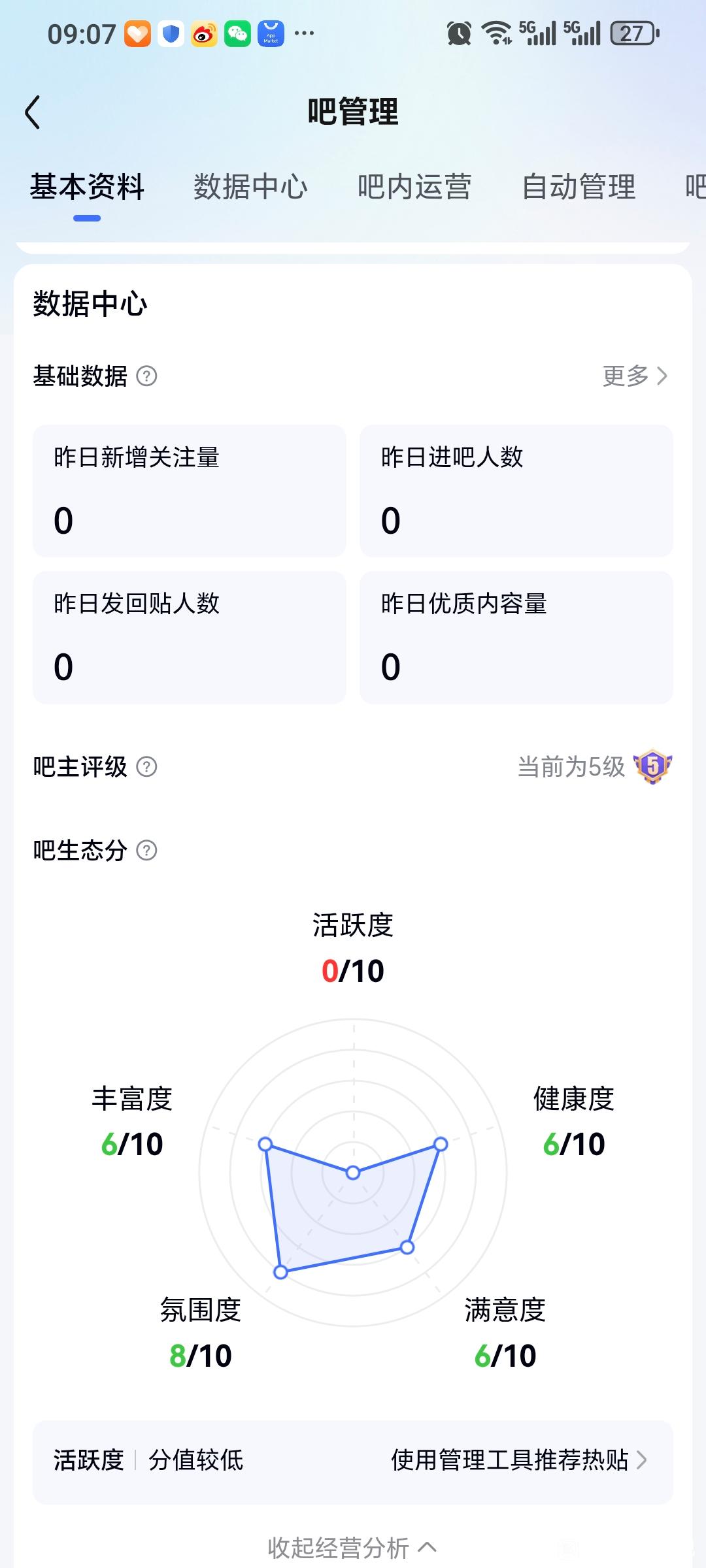Show help for 吧生态分

tap(146, 851)
